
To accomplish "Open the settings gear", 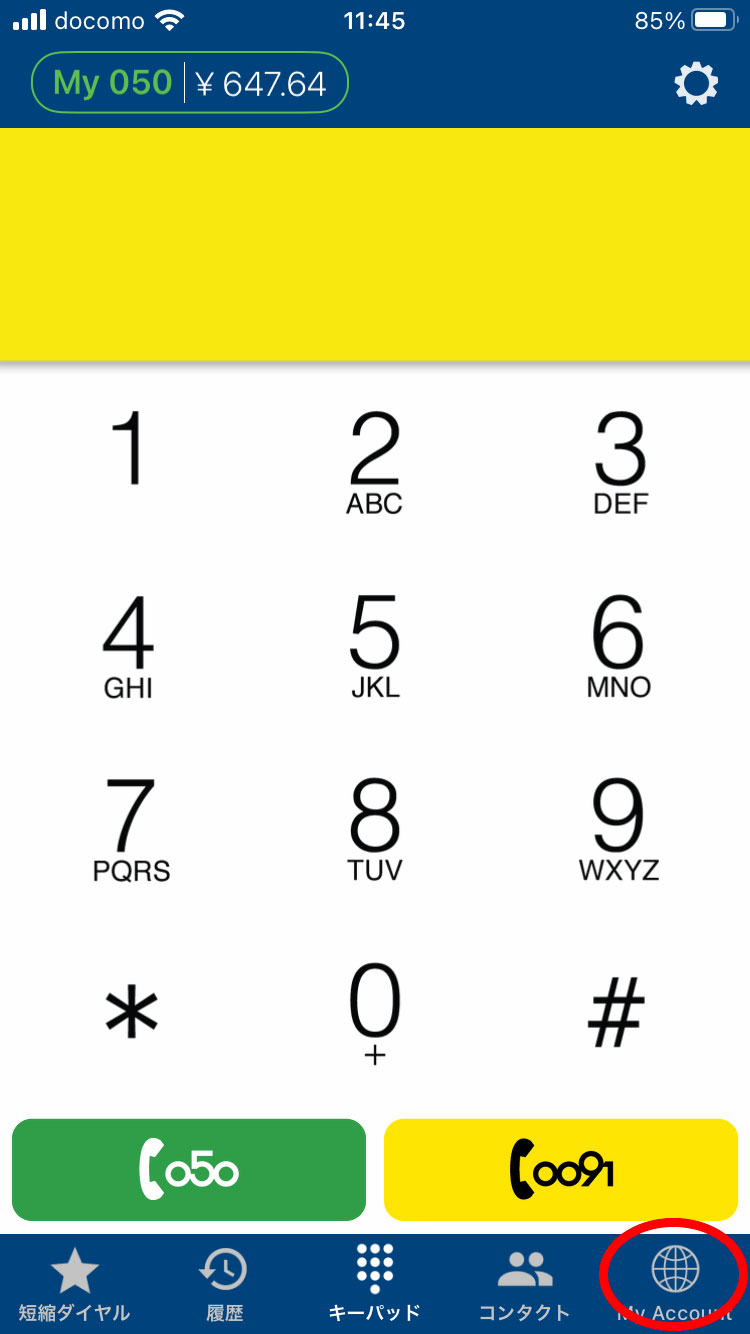I will [x=696, y=83].
